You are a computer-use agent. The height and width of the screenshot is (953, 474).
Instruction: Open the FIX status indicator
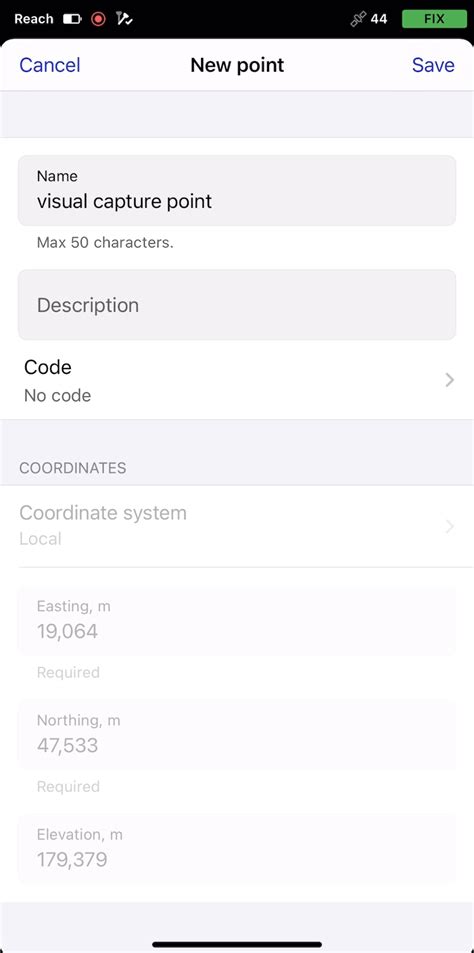434,19
